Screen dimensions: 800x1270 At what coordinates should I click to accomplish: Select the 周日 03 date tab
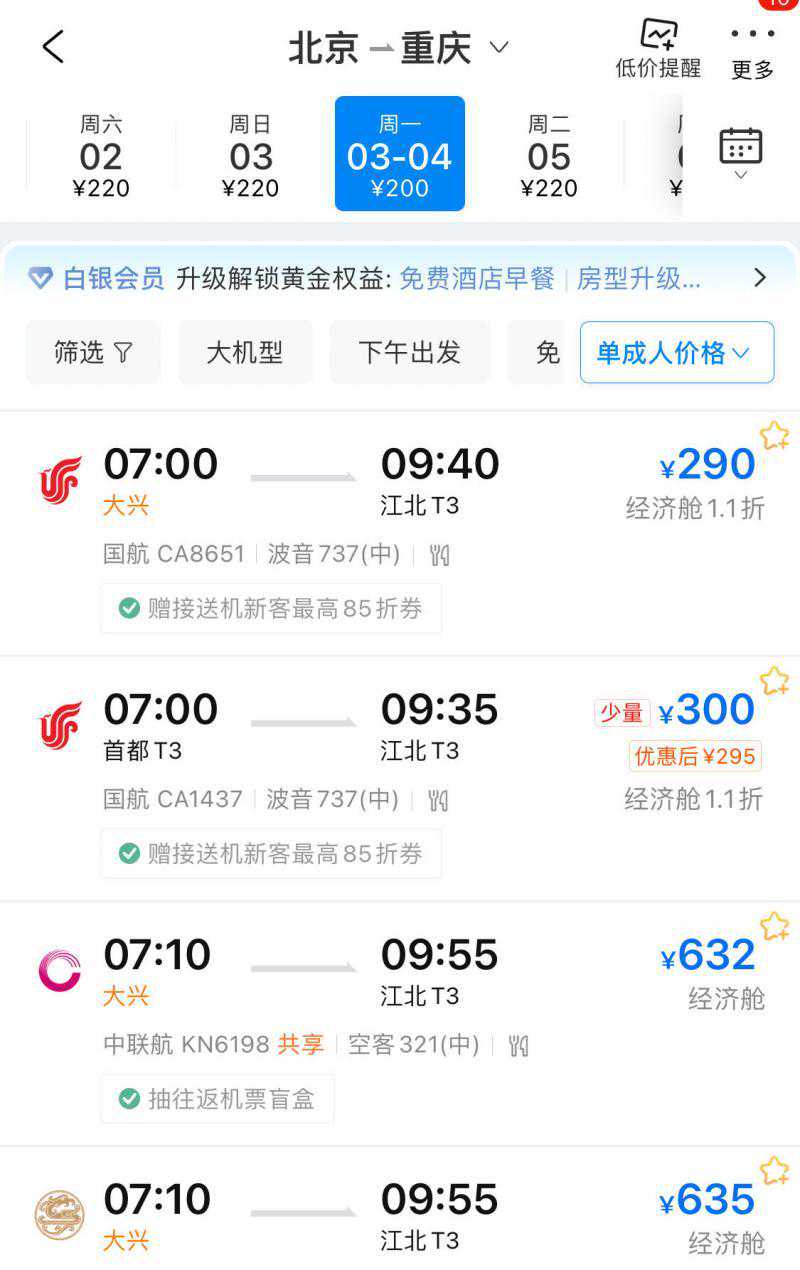pyautogui.click(x=250, y=155)
